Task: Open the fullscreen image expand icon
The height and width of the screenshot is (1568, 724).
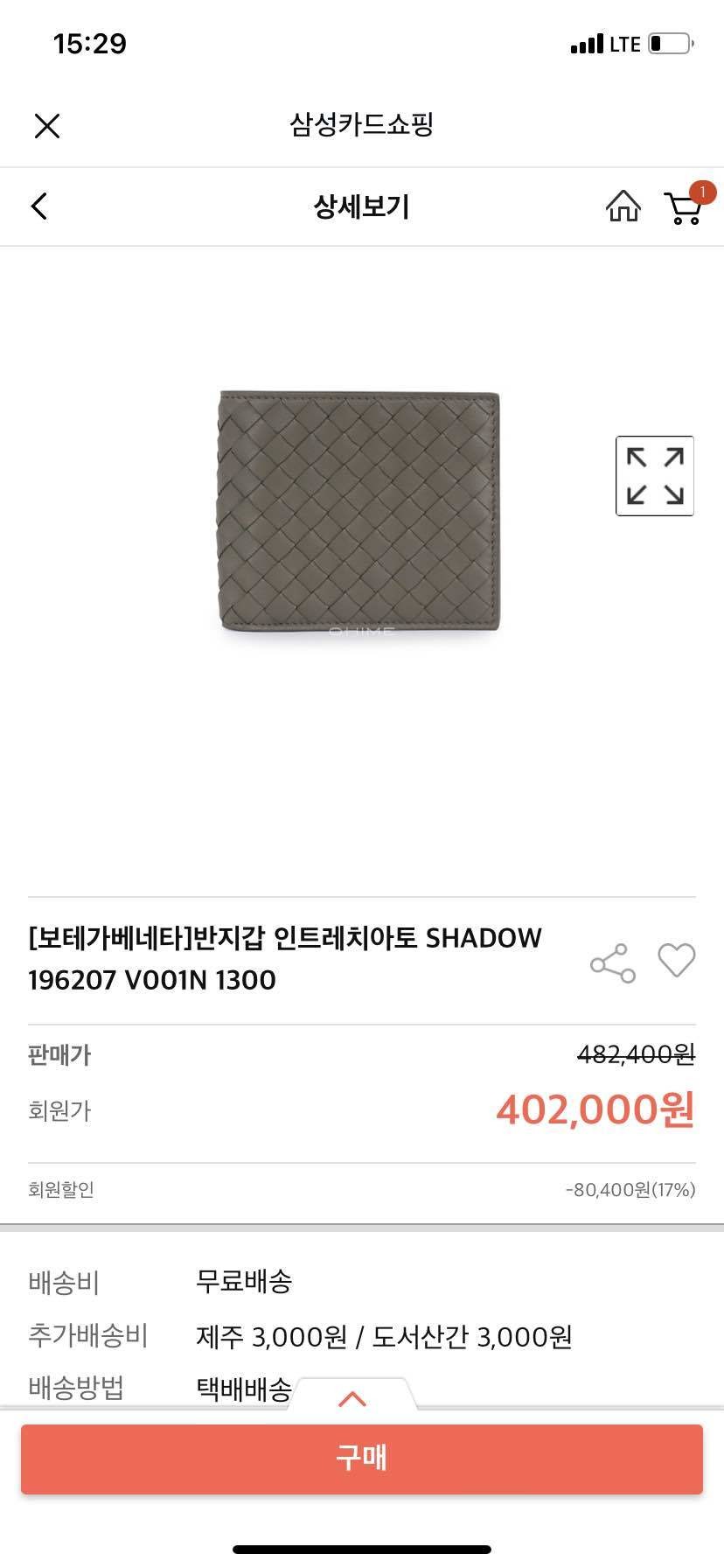Action: click(x=654, y=475)
